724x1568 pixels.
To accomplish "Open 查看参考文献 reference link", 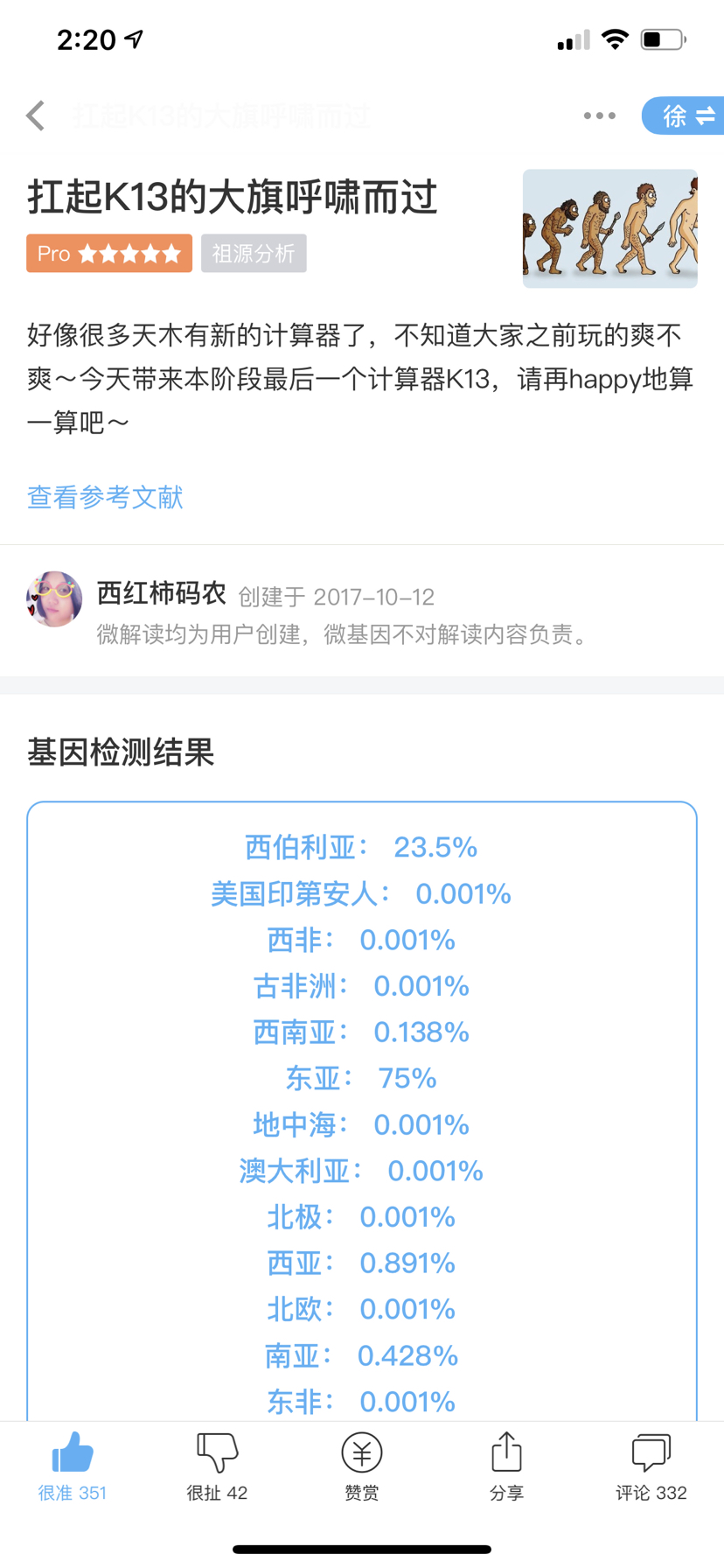I will tap(105, 497).
